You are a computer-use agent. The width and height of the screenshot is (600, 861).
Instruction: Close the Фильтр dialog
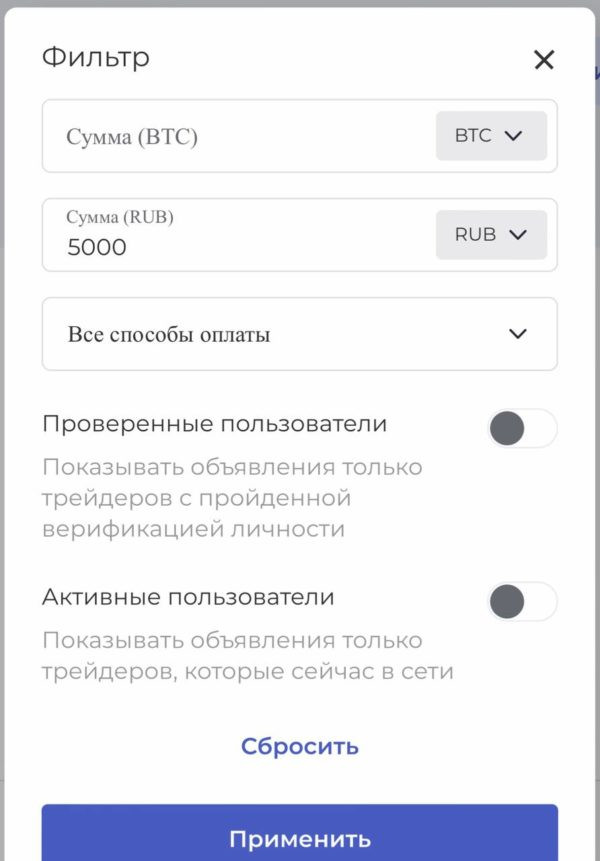click(x=543, y=61)
